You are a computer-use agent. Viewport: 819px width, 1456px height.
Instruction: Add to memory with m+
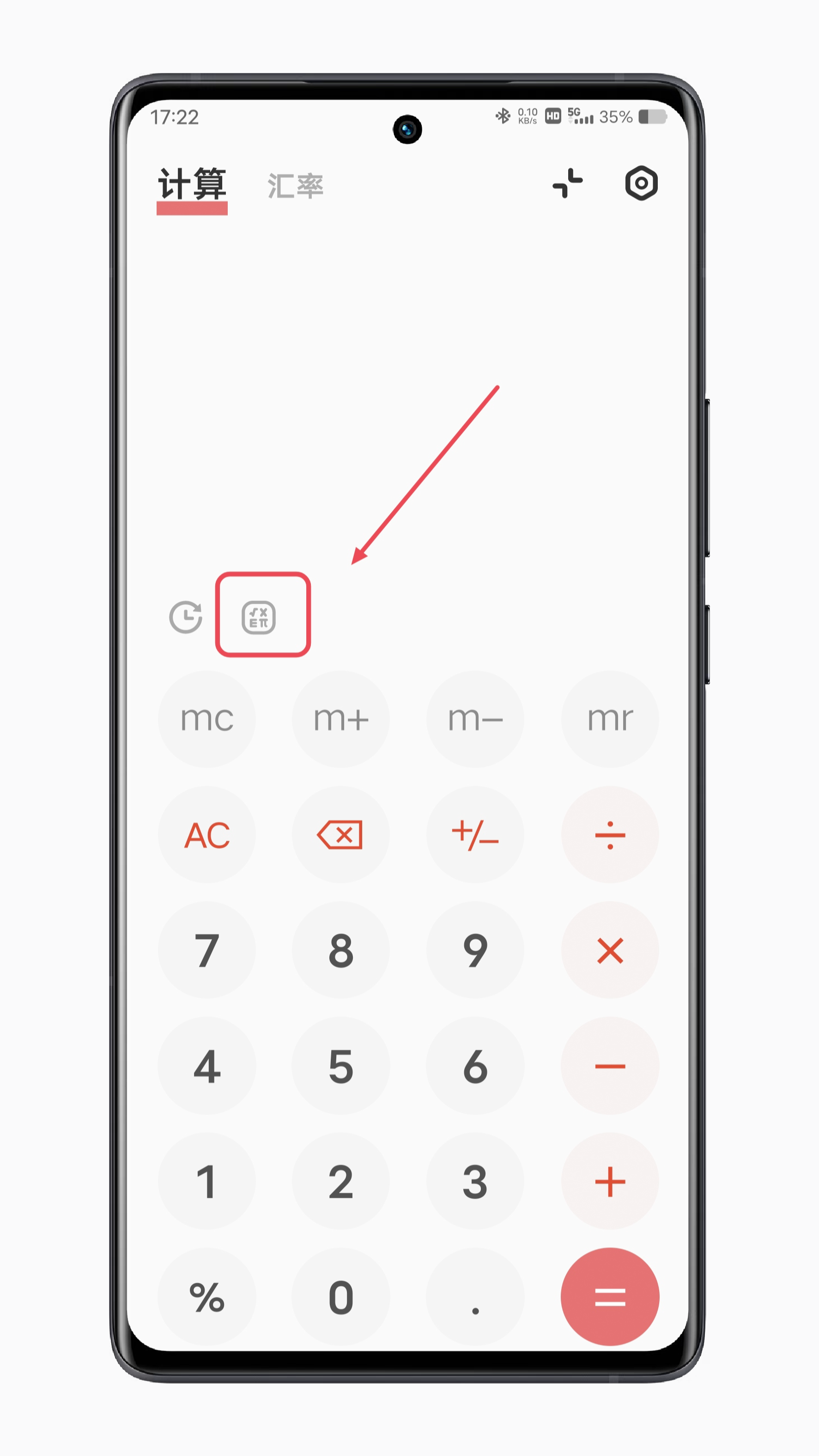[341, 719]
